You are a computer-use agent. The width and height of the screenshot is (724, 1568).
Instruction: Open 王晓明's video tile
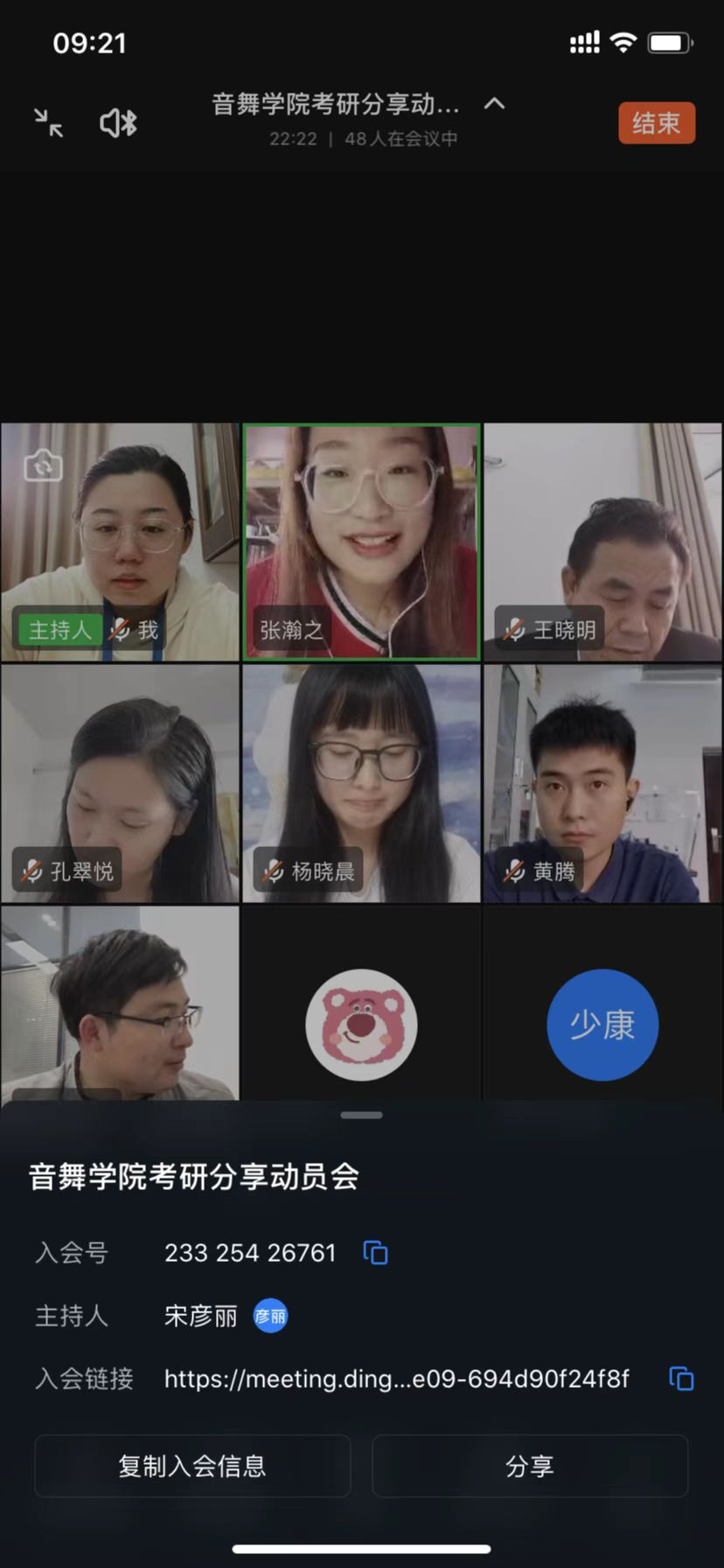point(602,542)
